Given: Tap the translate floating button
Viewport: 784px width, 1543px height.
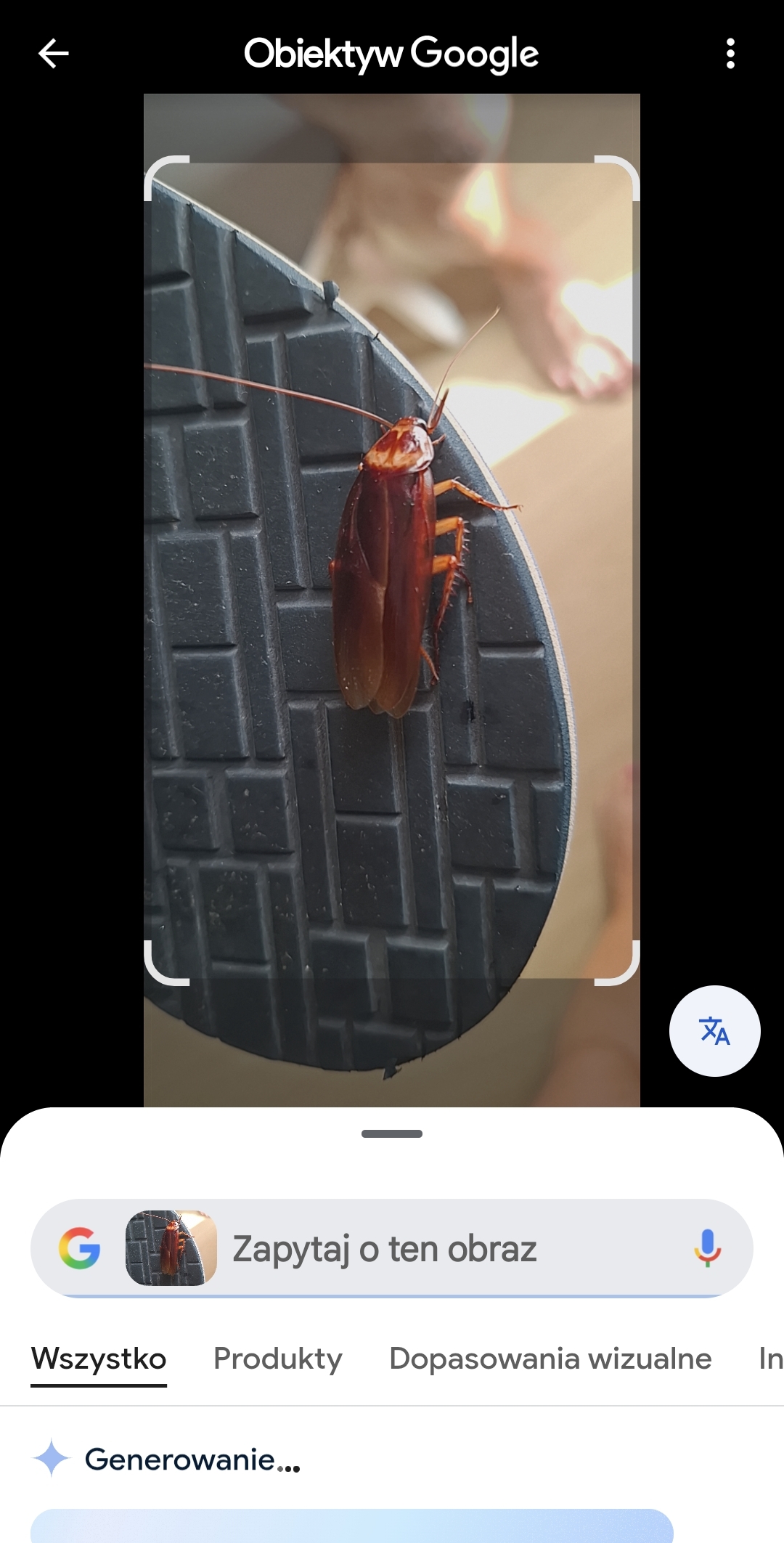Looking at the screenshot, I should pyautogui.click(x=714, y=1030).
